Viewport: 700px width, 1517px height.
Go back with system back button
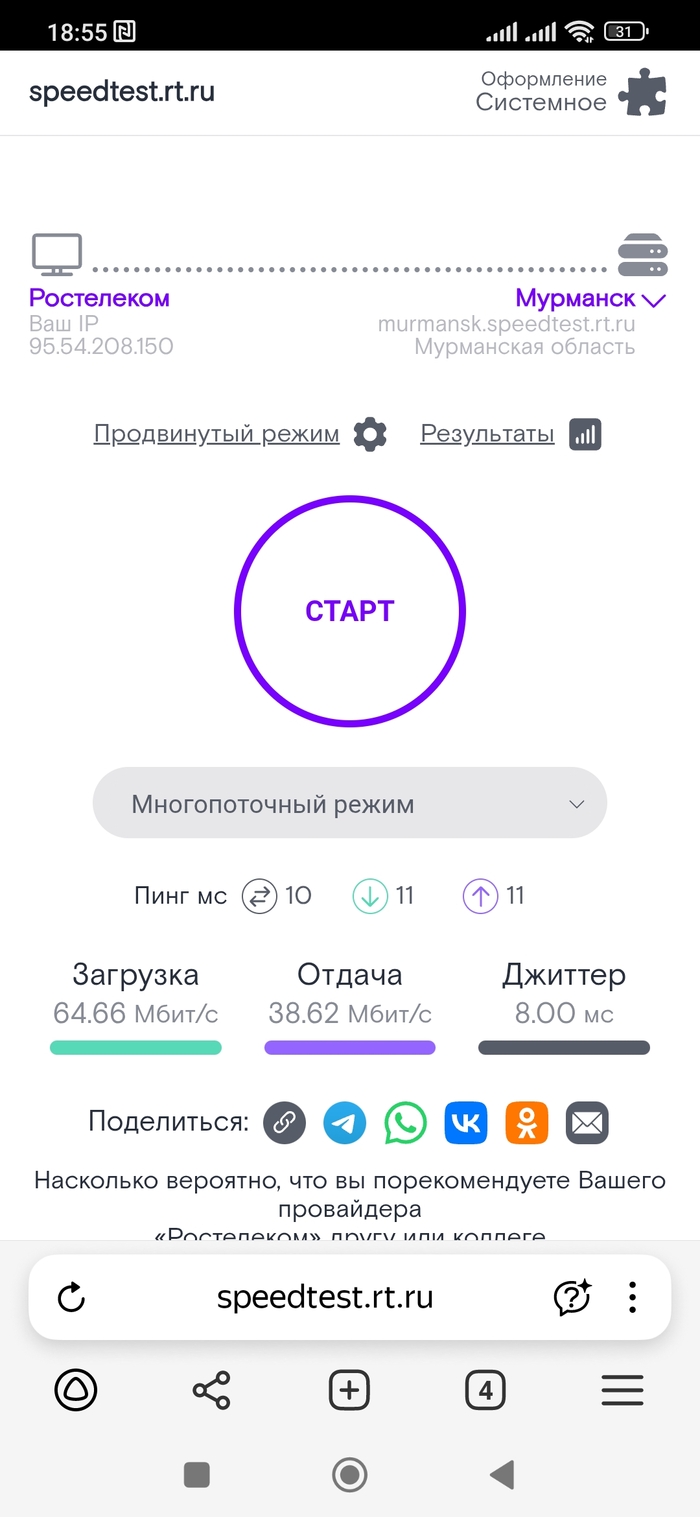pos(501,1474)
